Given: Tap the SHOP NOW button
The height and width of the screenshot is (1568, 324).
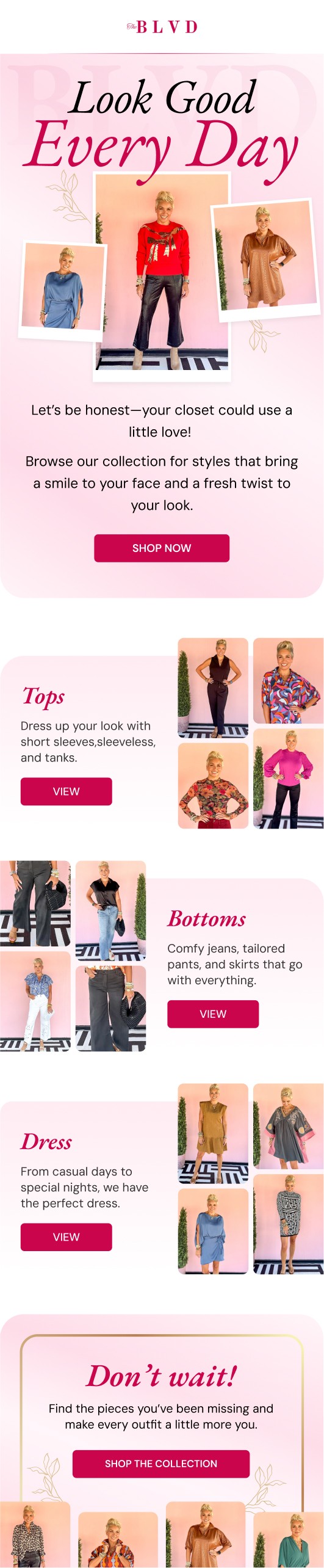Looking at the screenshot, I should pos(162,548).
